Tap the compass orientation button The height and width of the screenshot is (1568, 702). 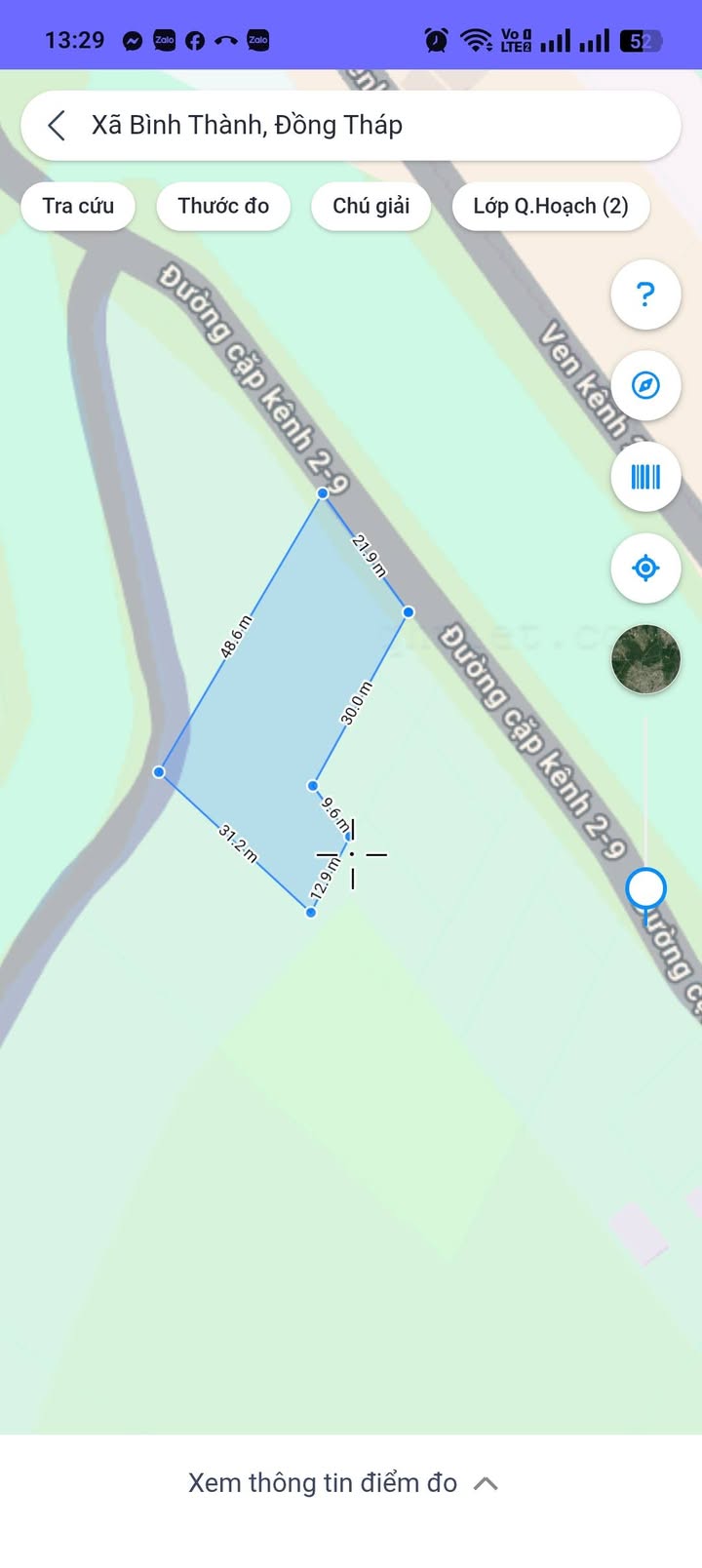tap(644, 385)
